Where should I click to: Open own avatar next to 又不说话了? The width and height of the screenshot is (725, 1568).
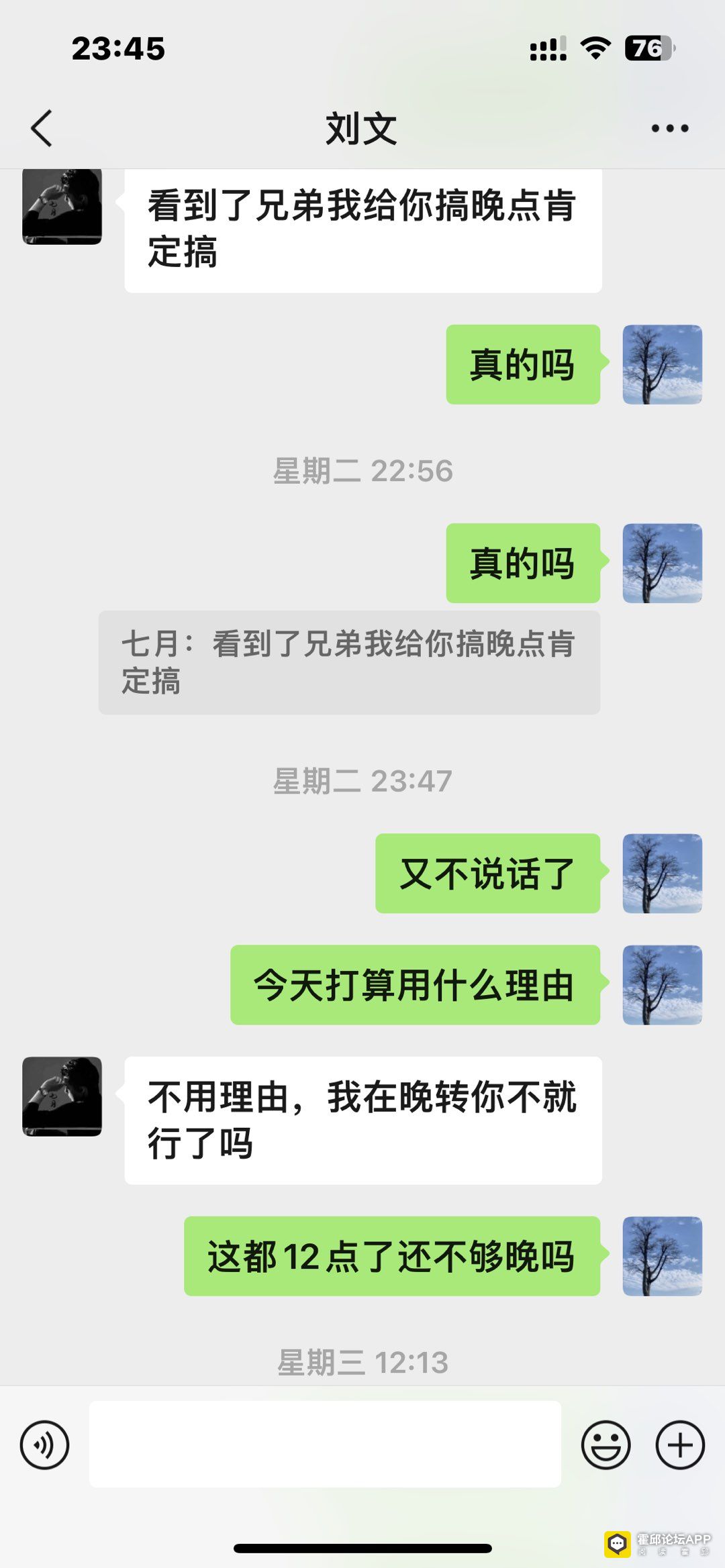[662, 873]
